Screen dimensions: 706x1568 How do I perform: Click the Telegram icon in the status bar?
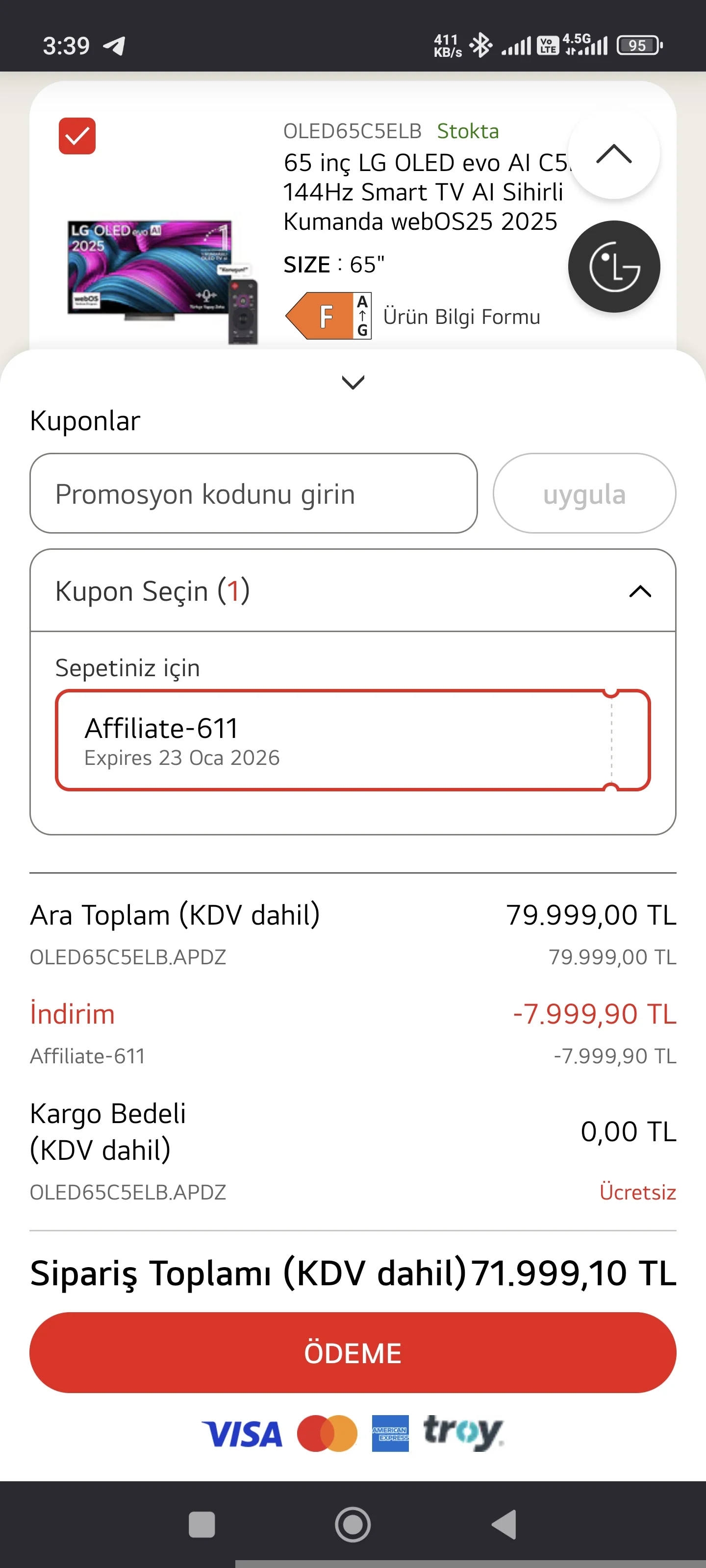pyautogui.click(x=116, y=45)
